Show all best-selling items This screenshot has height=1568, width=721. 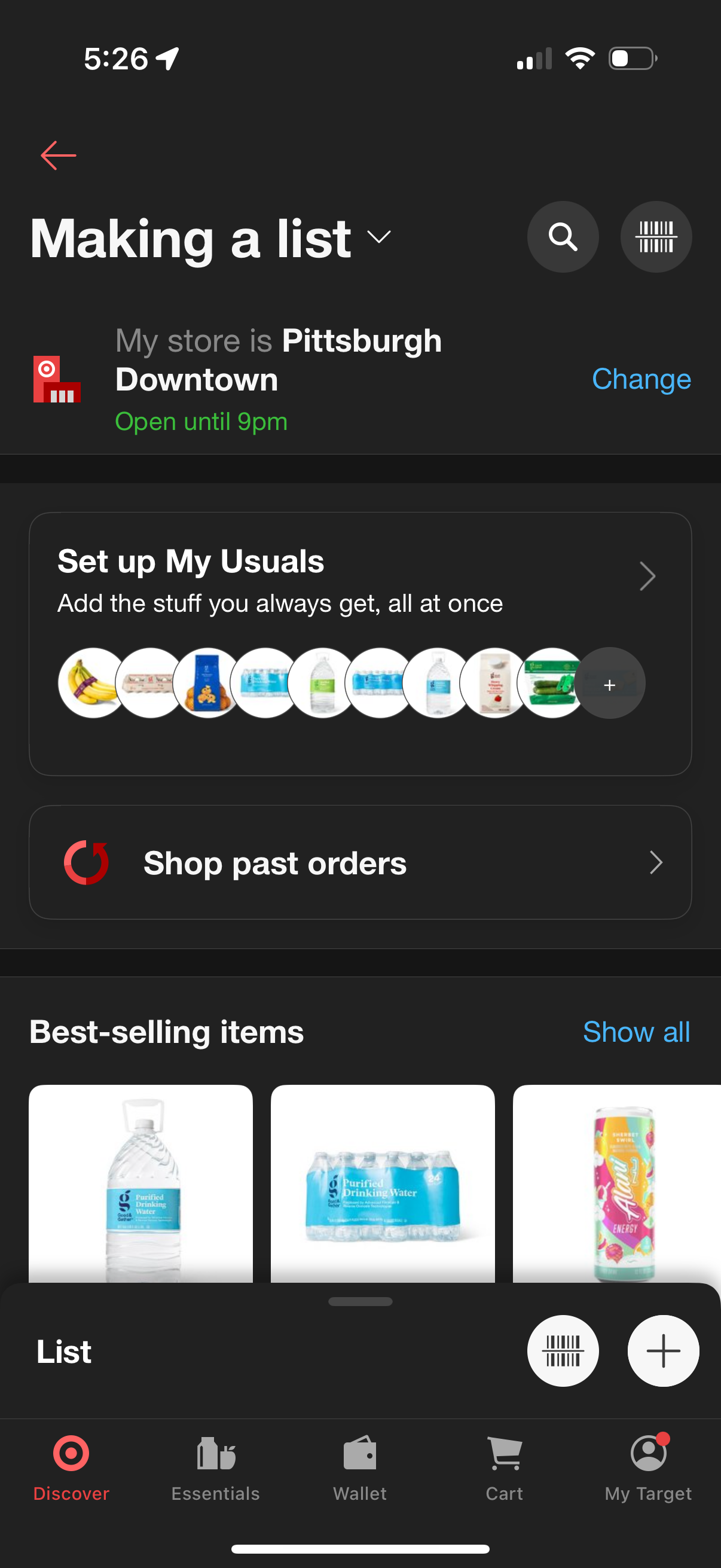pos(636,1032)
